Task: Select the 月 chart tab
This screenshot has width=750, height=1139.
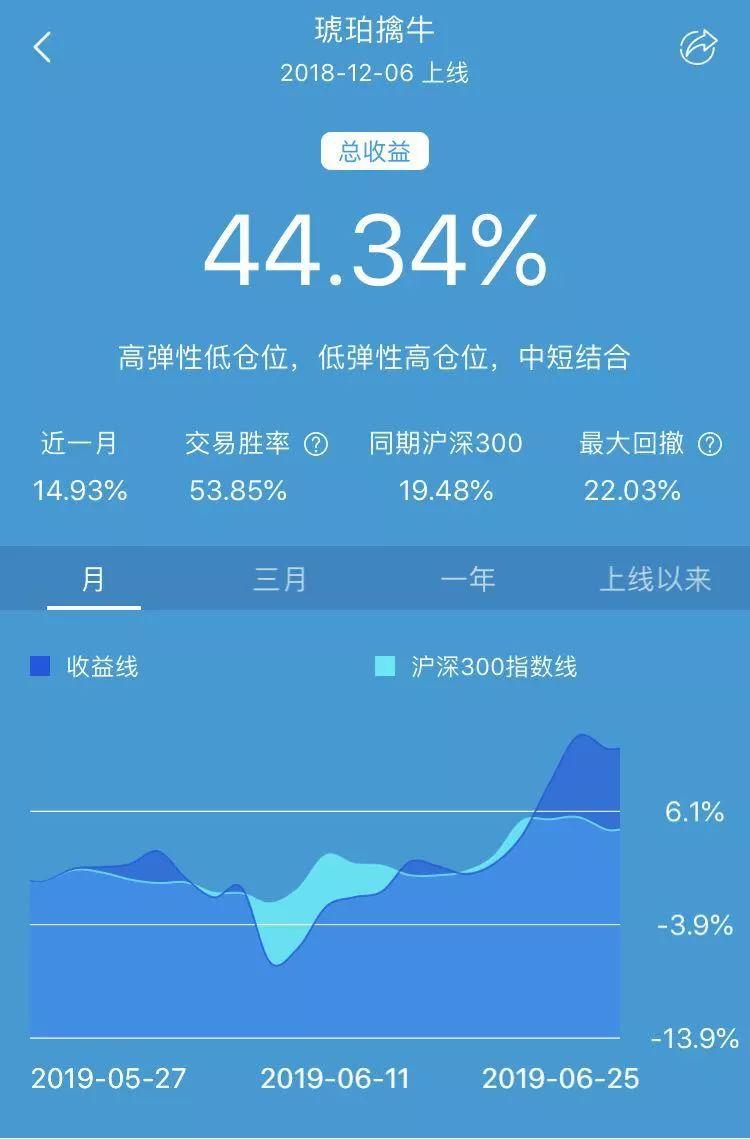Action: click(93, 579)
